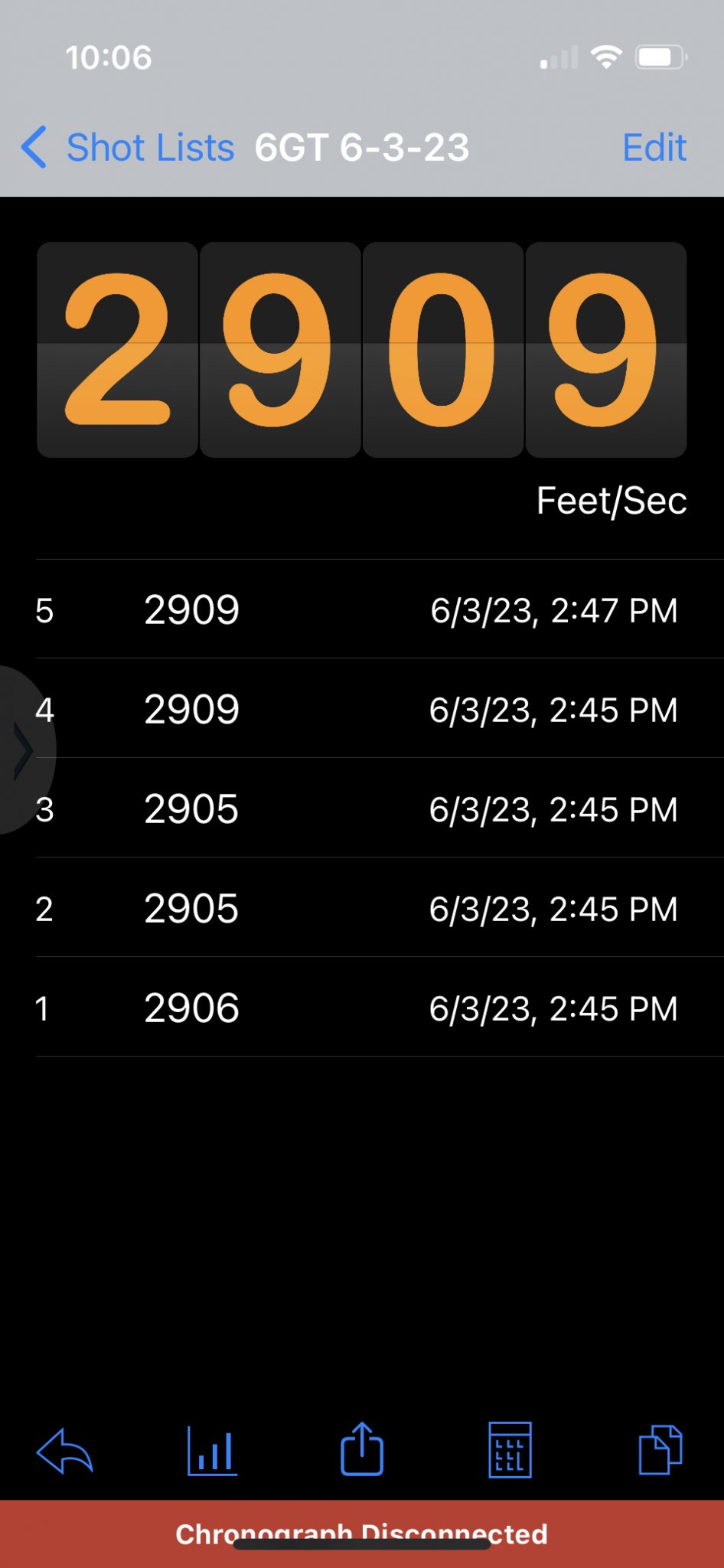Expand the side panel chevron handle
The height and width of the screenshot is (1568, 724).
tap(24, 750)
